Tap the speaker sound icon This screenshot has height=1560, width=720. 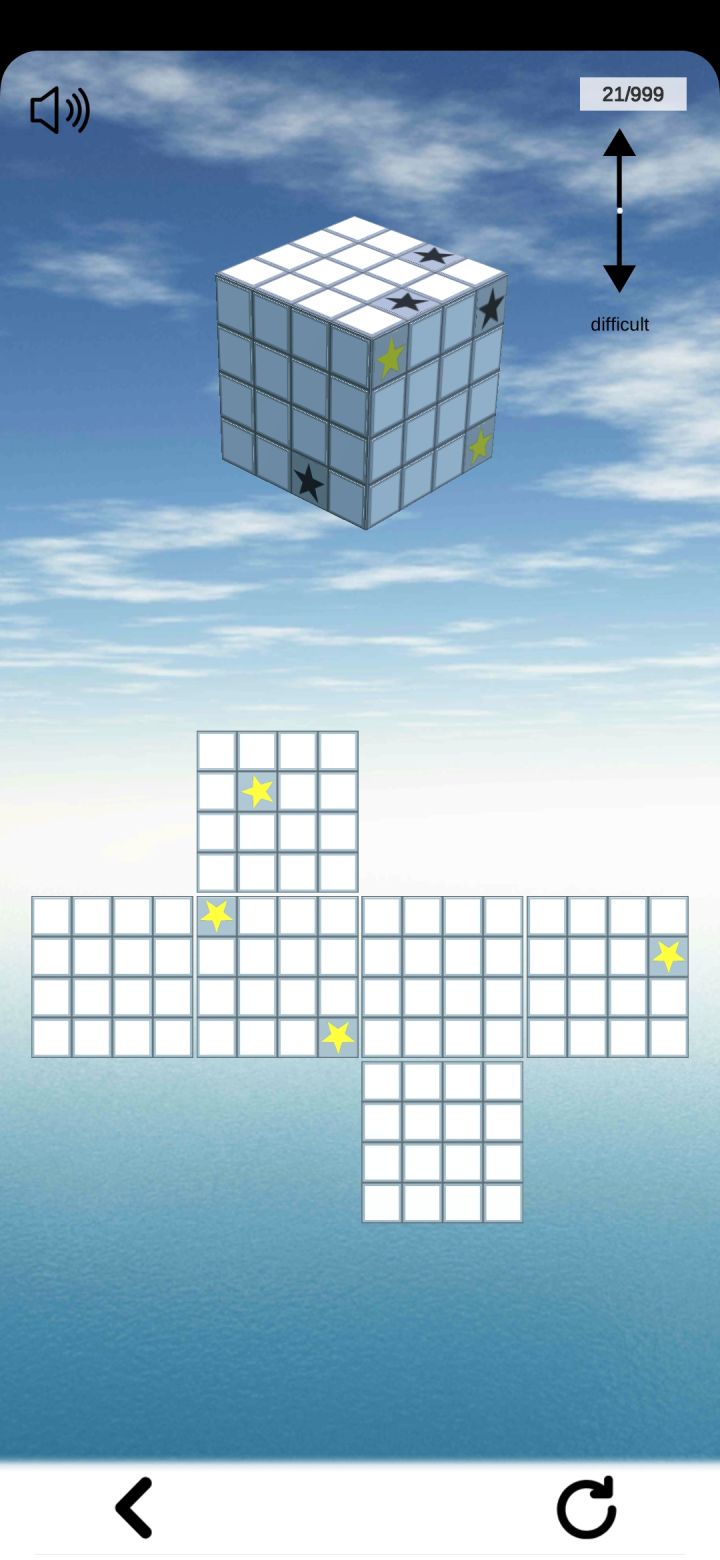pos(60,110)
